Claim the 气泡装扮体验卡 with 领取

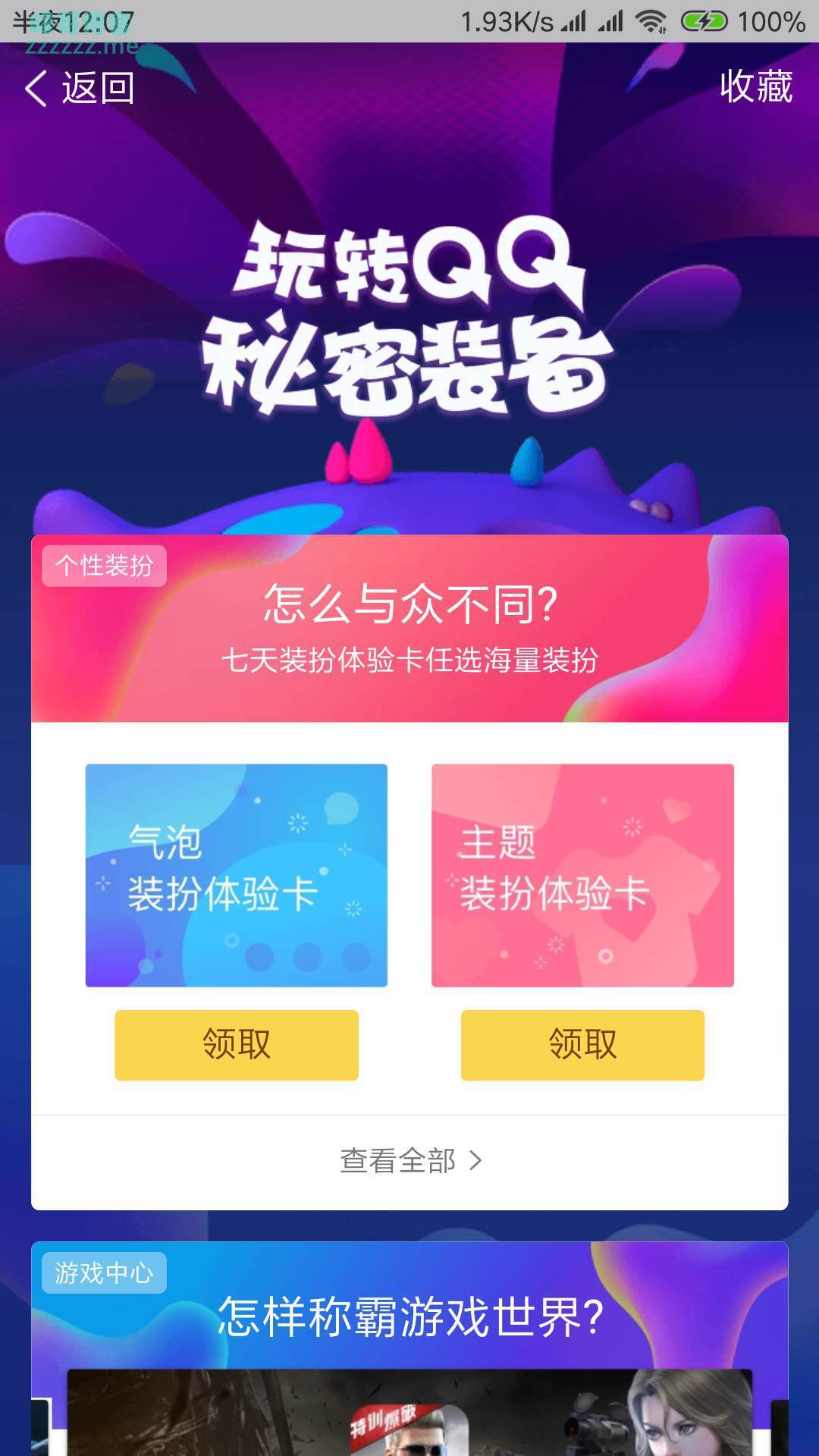click(x=236, y=1044)
